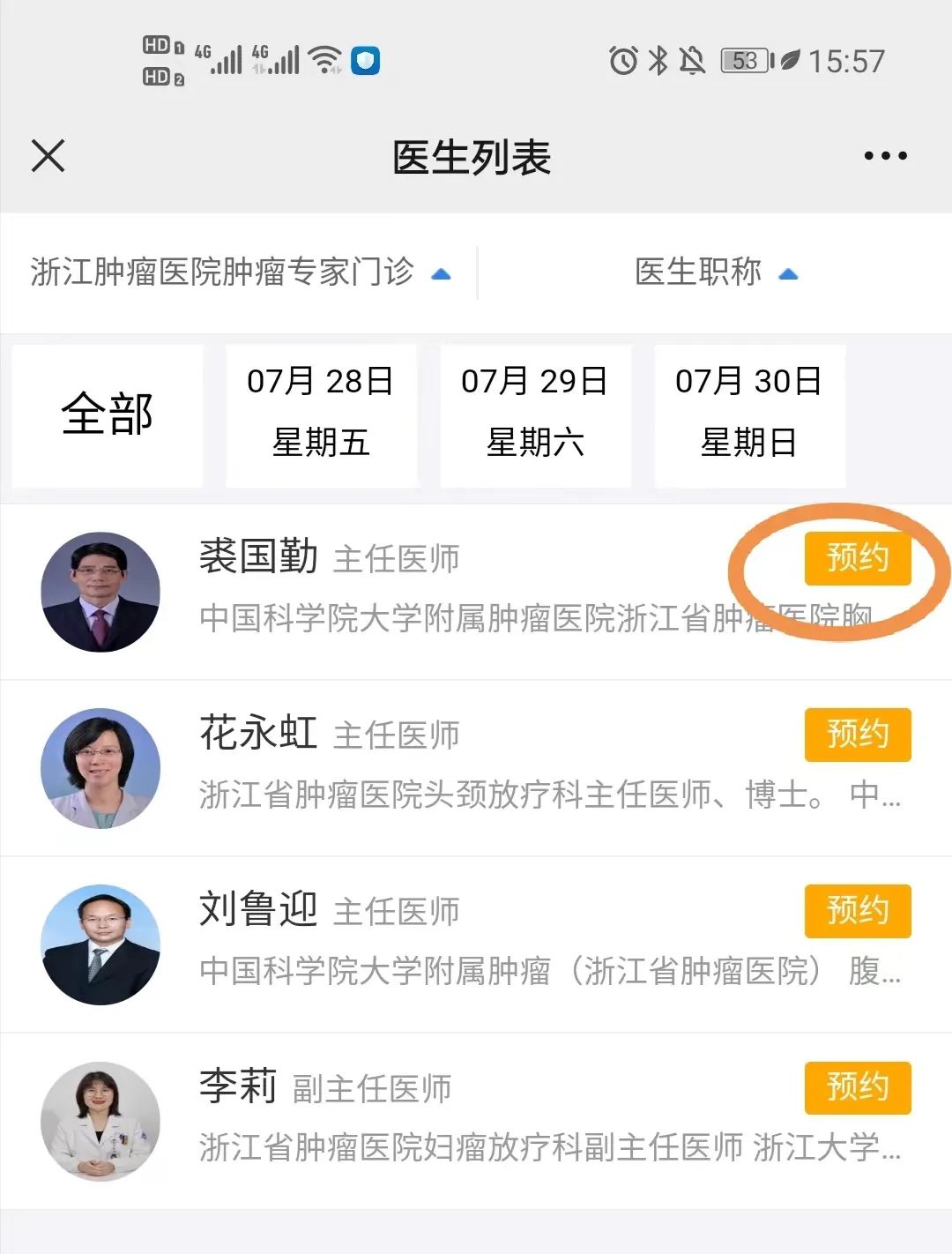Tap 预约 for doctor 刘鲁迎

pyautogui.click(x=857, y=911)
